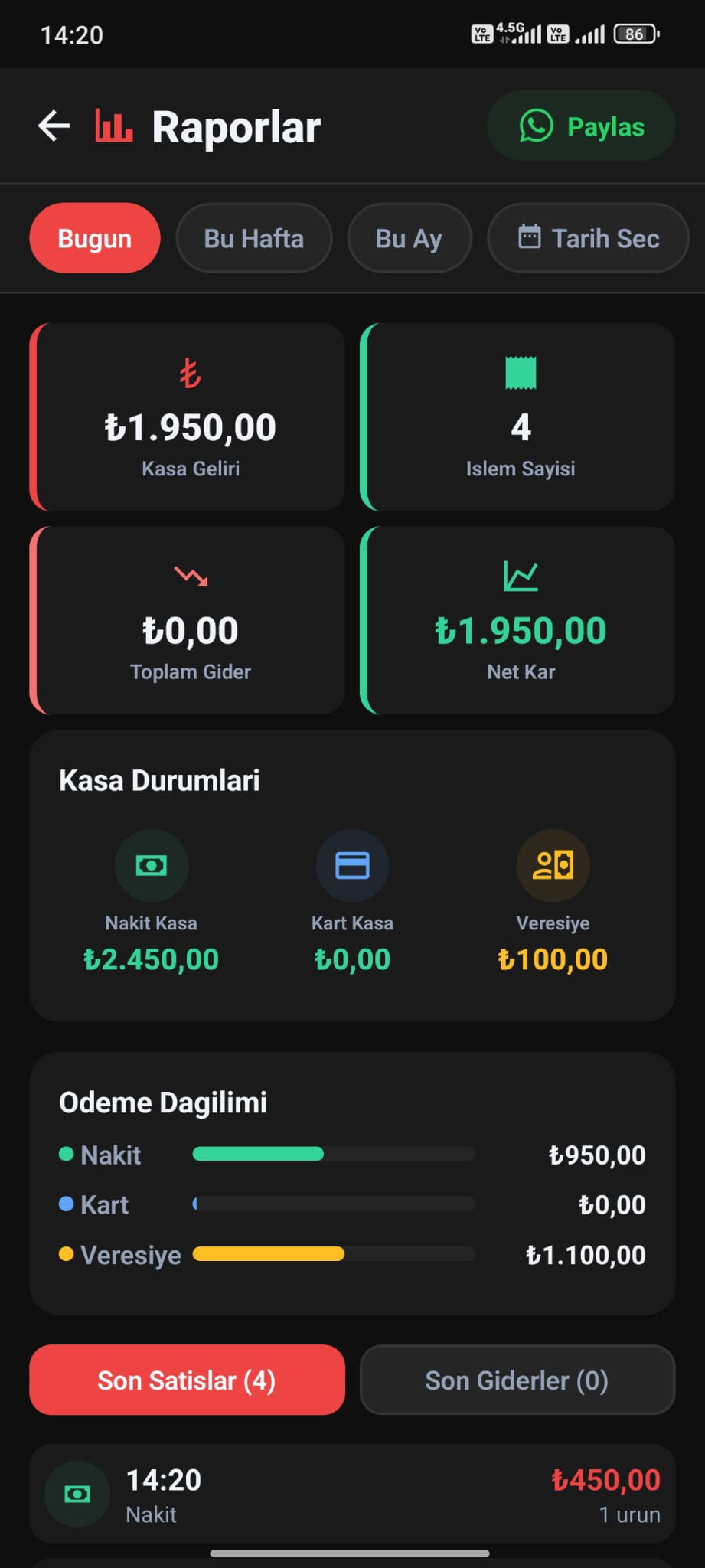The image size is (705, 1568).
Task: Click the green Nakit progress bar
Action: click(x=258, y=1154)
